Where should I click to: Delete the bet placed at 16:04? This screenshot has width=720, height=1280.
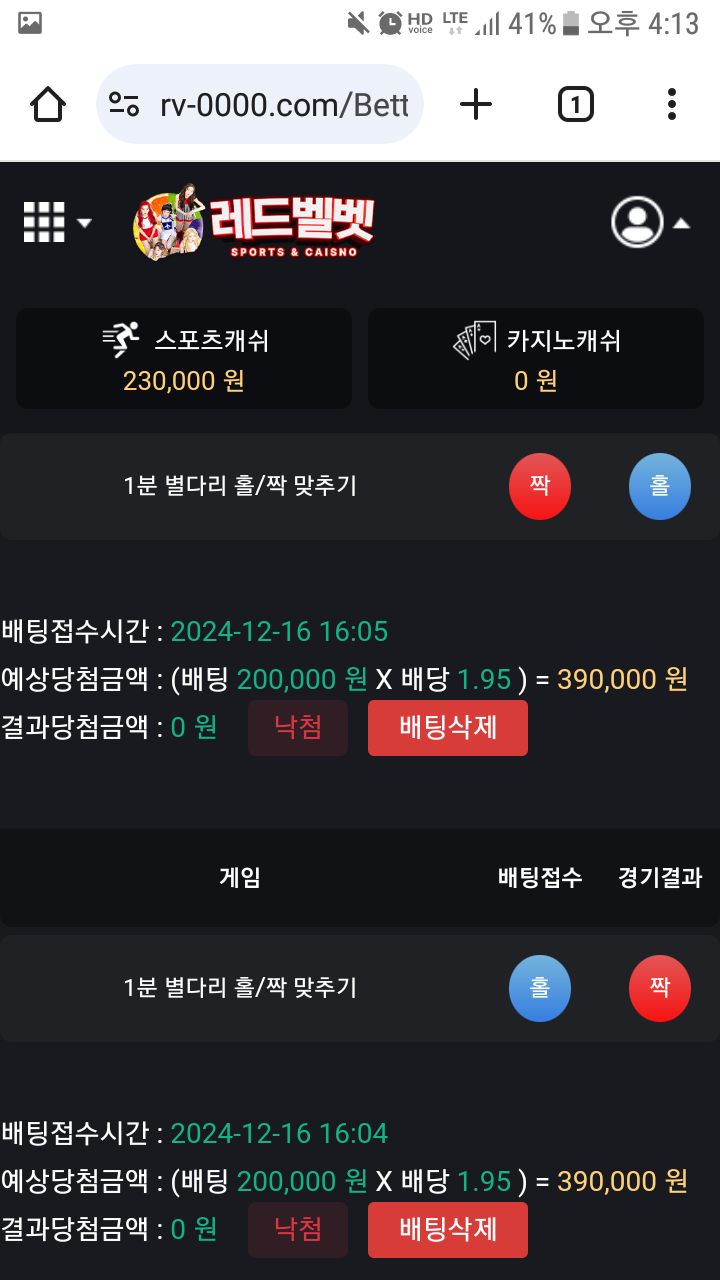447,1229
